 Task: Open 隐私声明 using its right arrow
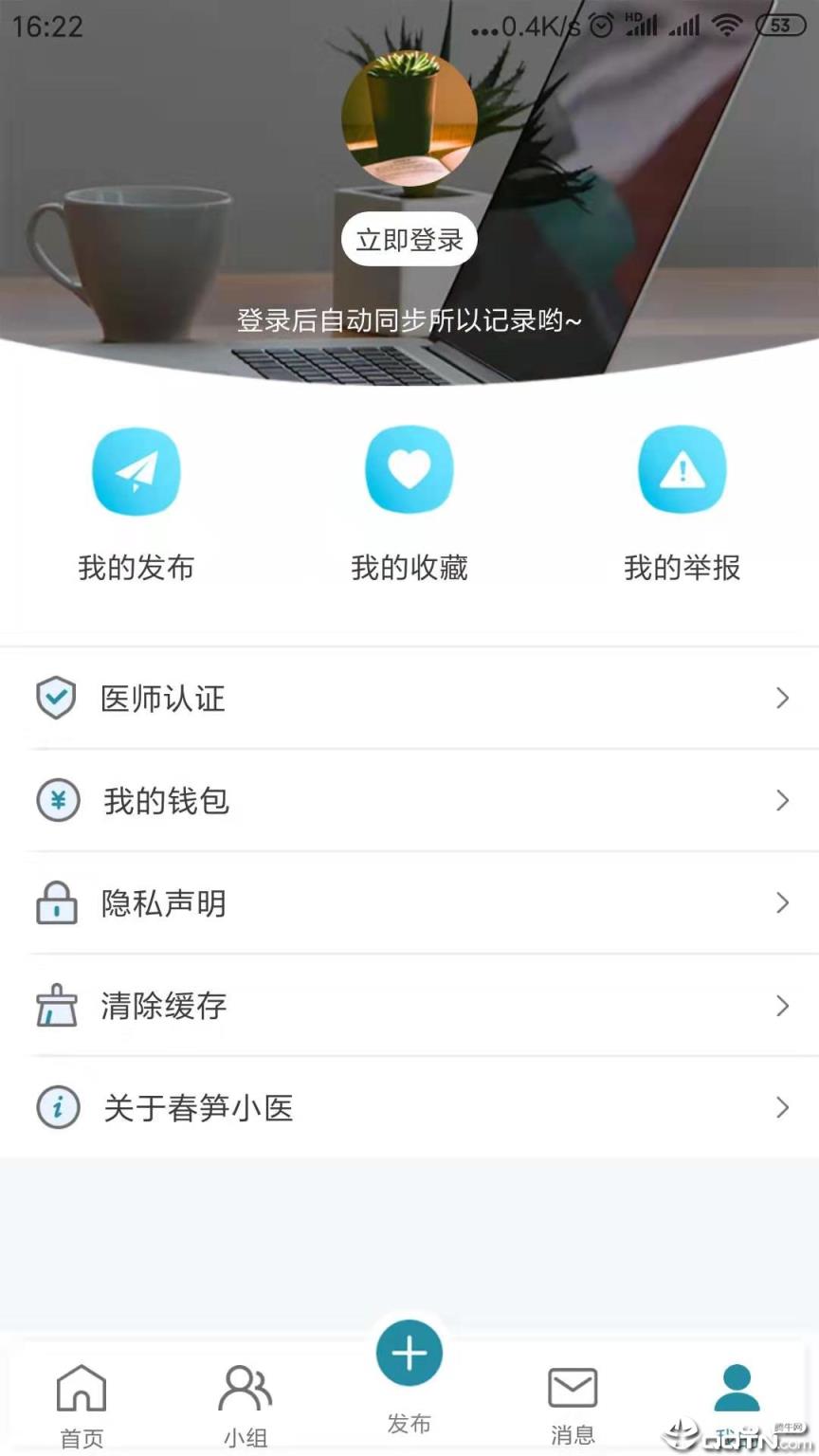coord(783,903)
